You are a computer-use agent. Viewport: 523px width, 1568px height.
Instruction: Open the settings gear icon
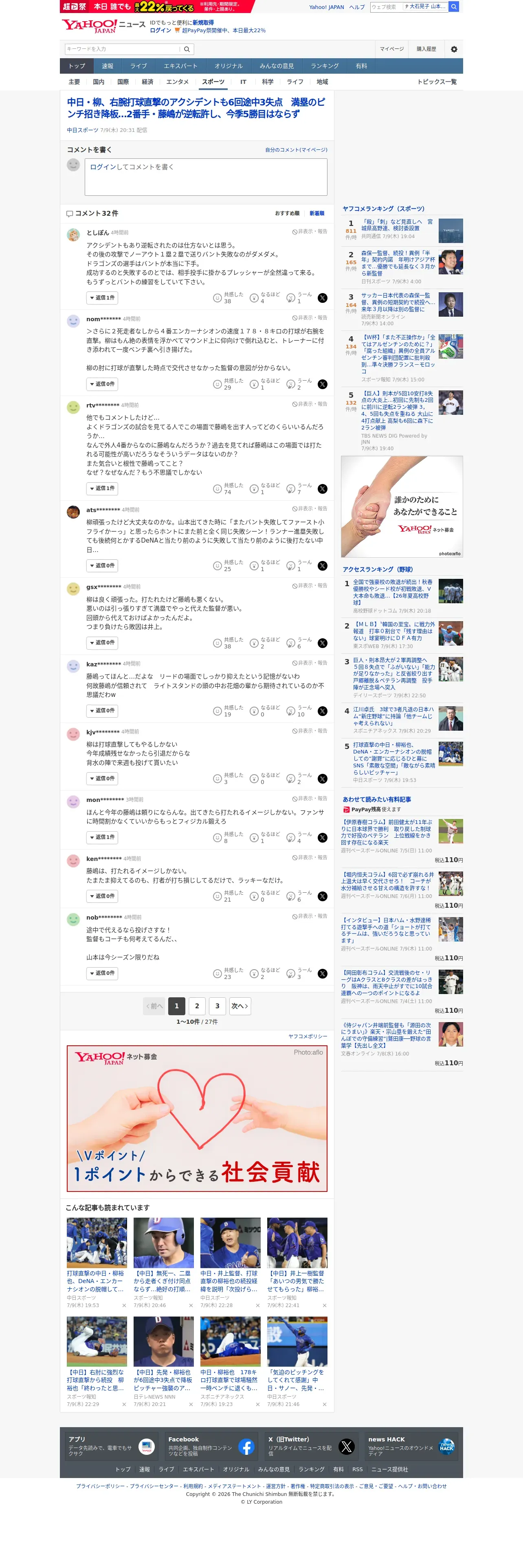(x=454, y=49)
